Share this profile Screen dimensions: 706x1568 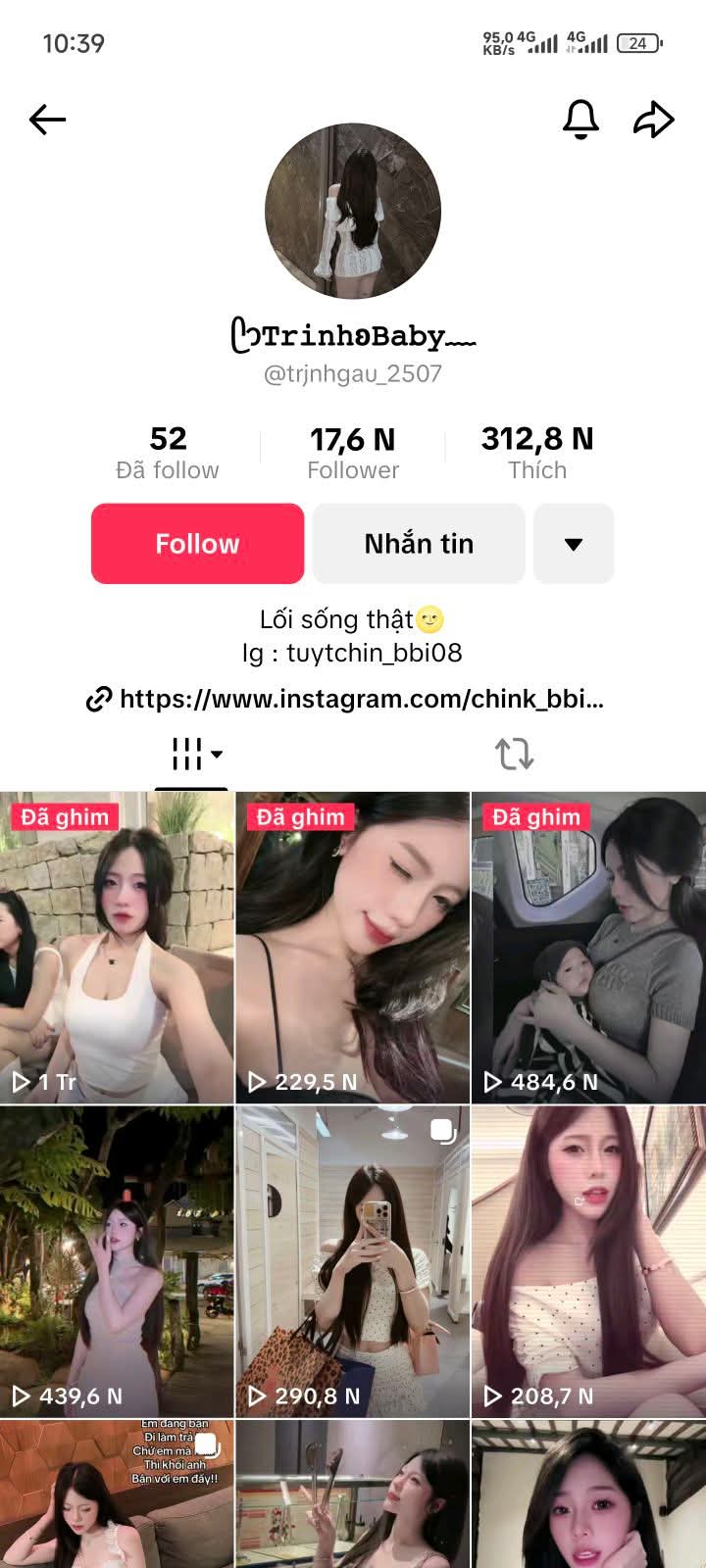pos(653,120)
